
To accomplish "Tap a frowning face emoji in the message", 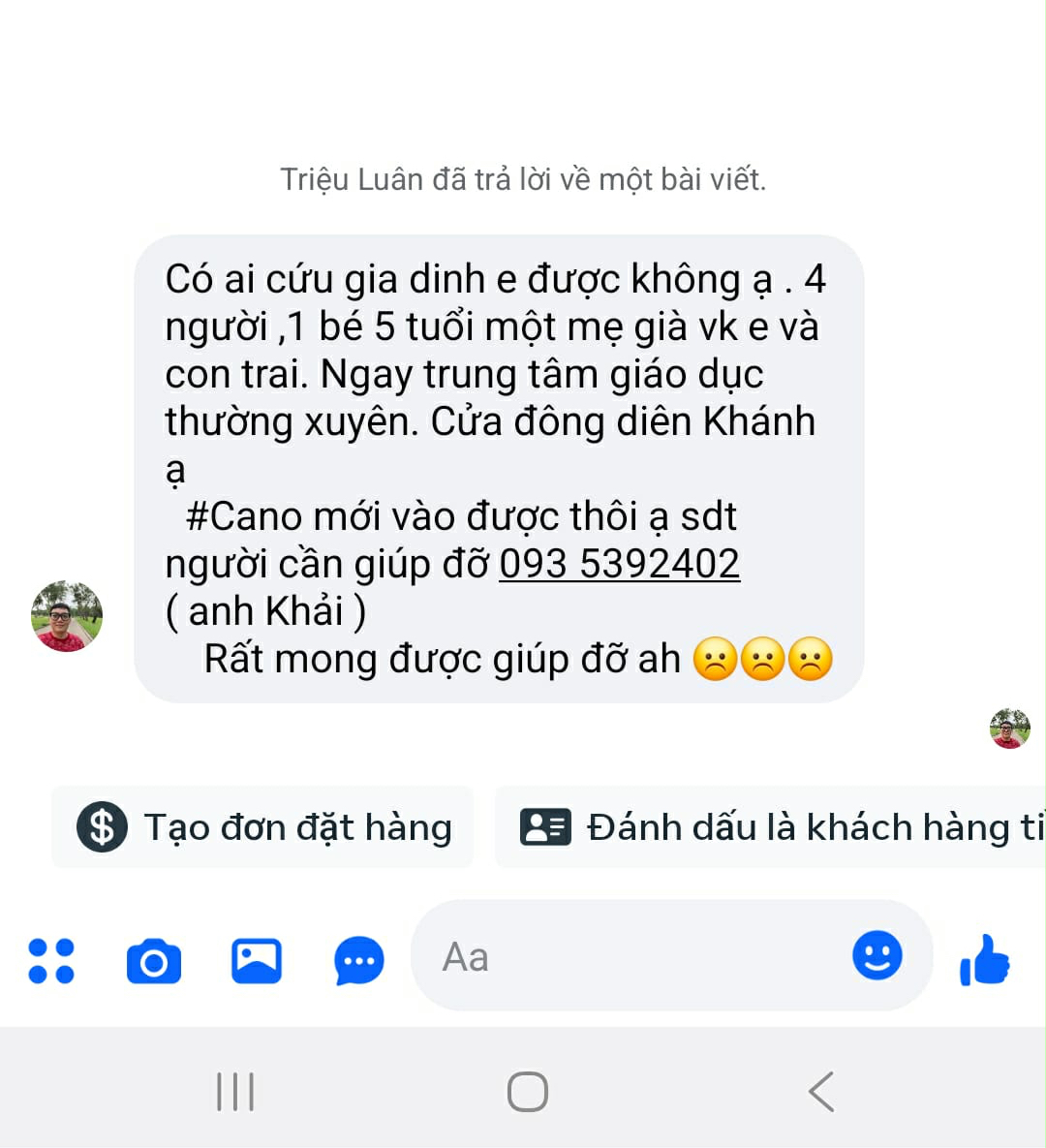I will click(714, 658).
